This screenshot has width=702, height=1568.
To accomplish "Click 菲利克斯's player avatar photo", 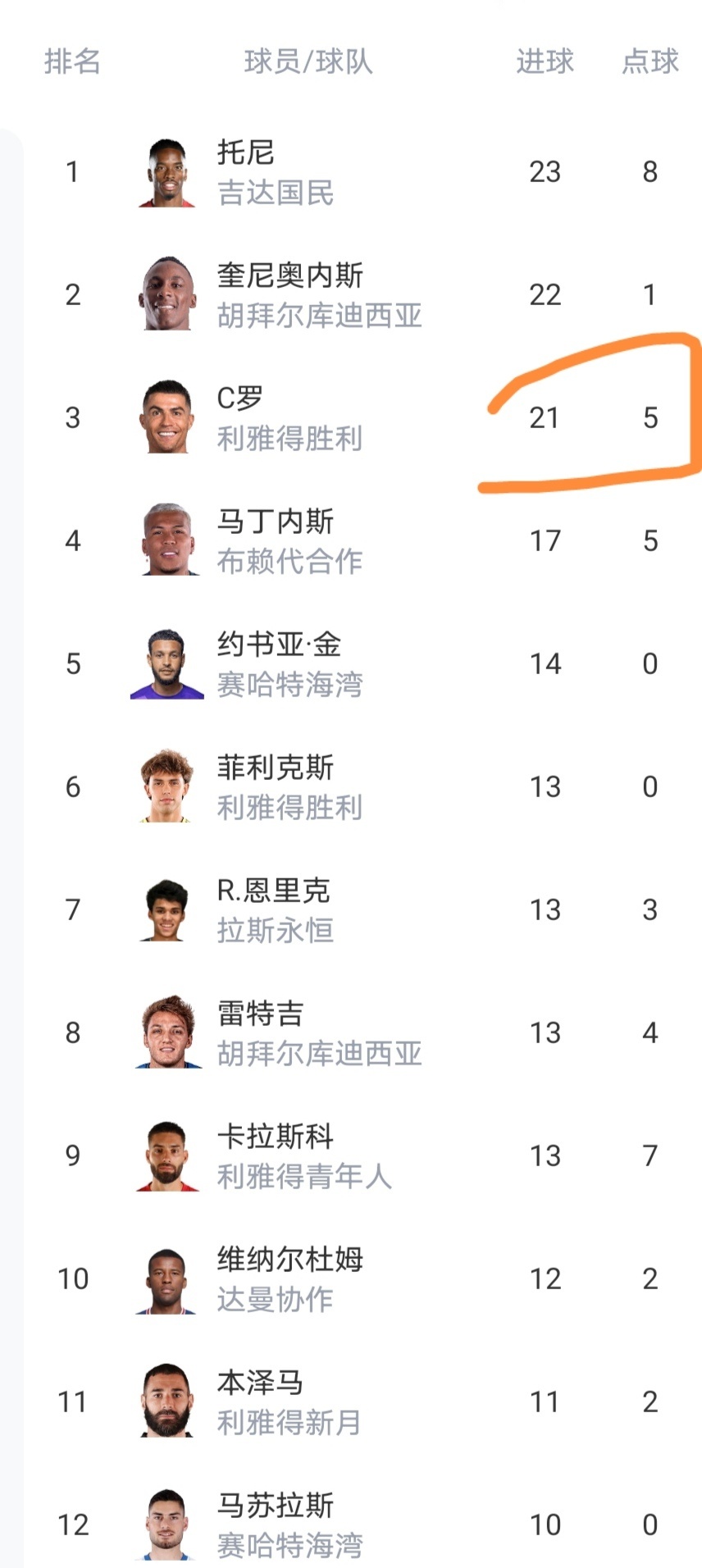I will (x=166, y=787).
